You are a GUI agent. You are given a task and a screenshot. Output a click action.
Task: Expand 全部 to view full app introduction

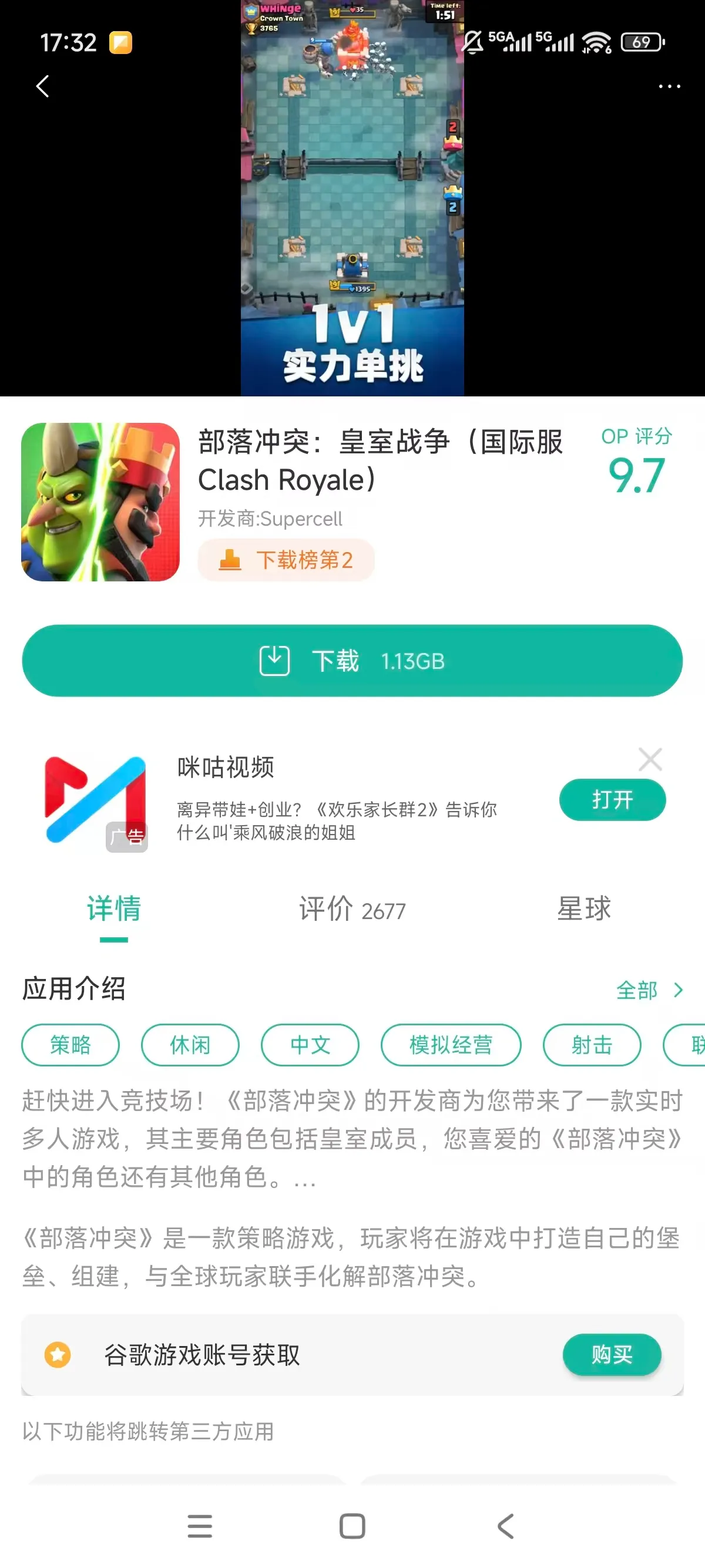[x=652, y=990]
